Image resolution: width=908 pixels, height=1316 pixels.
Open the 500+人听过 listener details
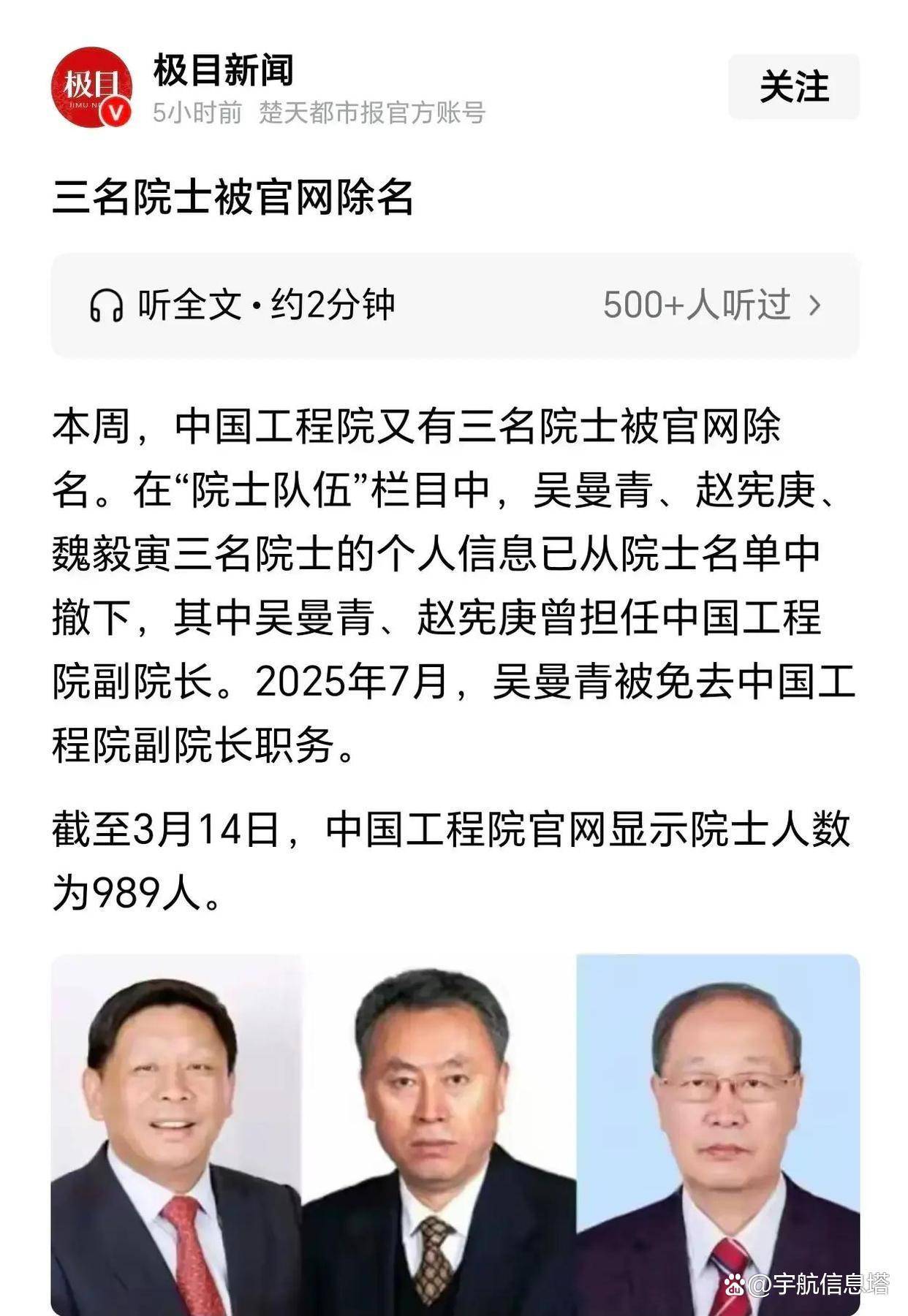point(711,305)
